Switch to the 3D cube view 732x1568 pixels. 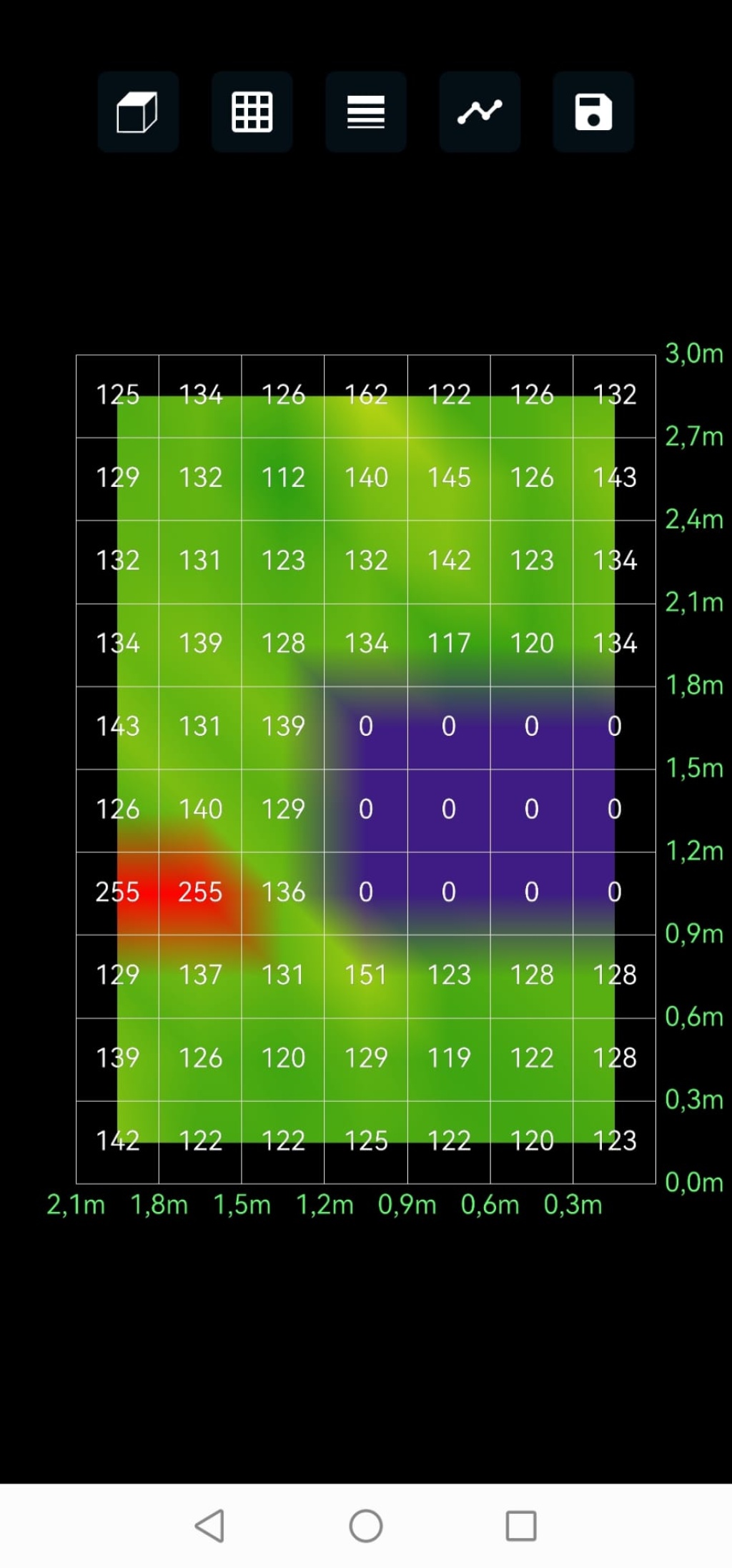click(138, 112)
